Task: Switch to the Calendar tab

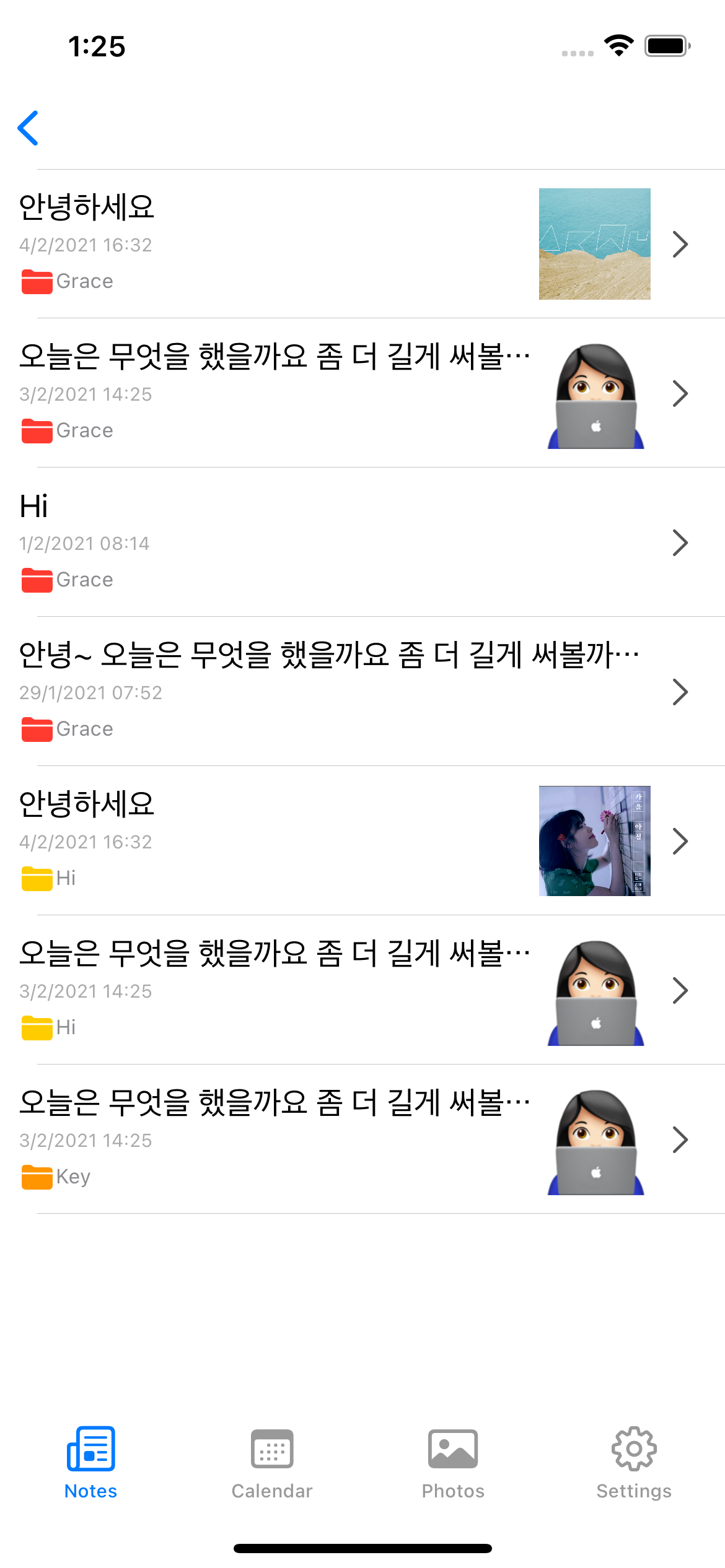Action: (x=272, y=1463)
